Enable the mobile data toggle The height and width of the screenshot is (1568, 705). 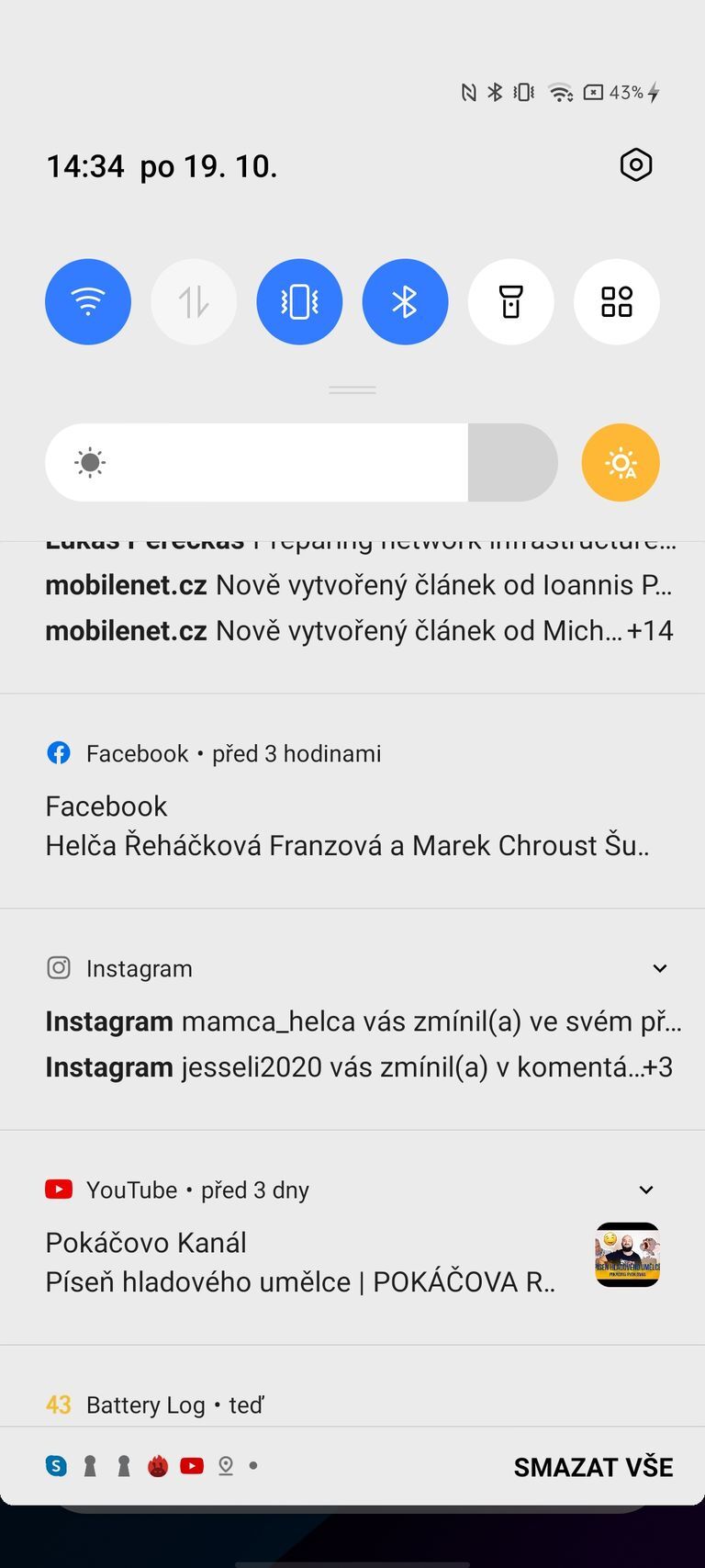coord(194,301)
